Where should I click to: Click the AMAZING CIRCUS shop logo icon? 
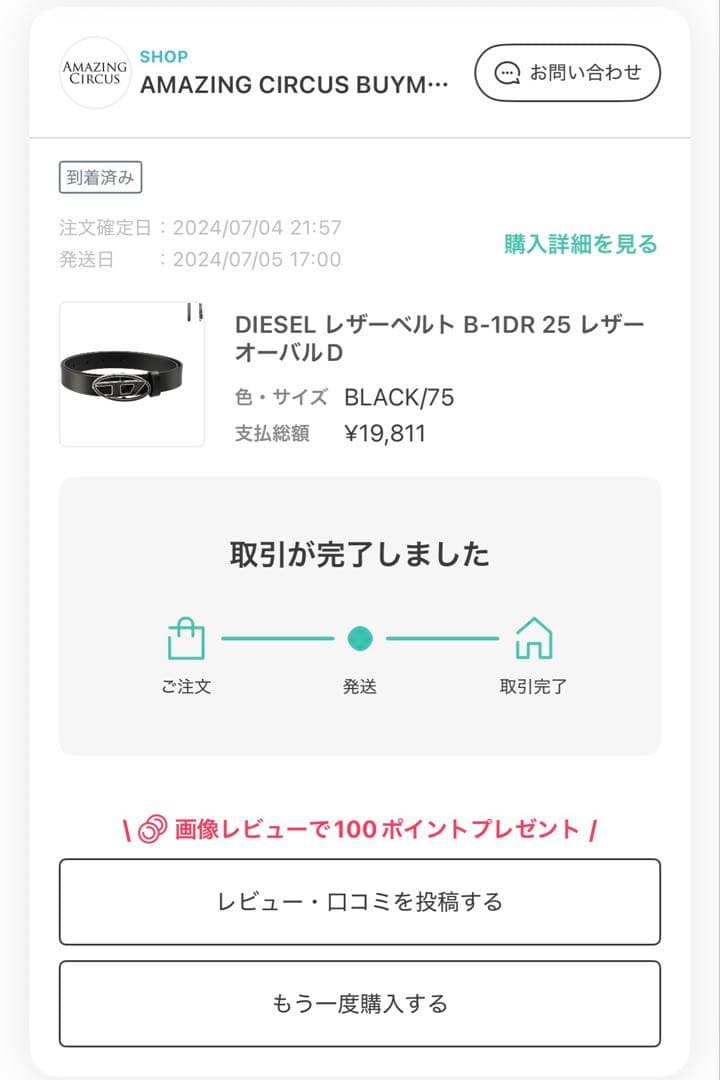tap(95, 72)
